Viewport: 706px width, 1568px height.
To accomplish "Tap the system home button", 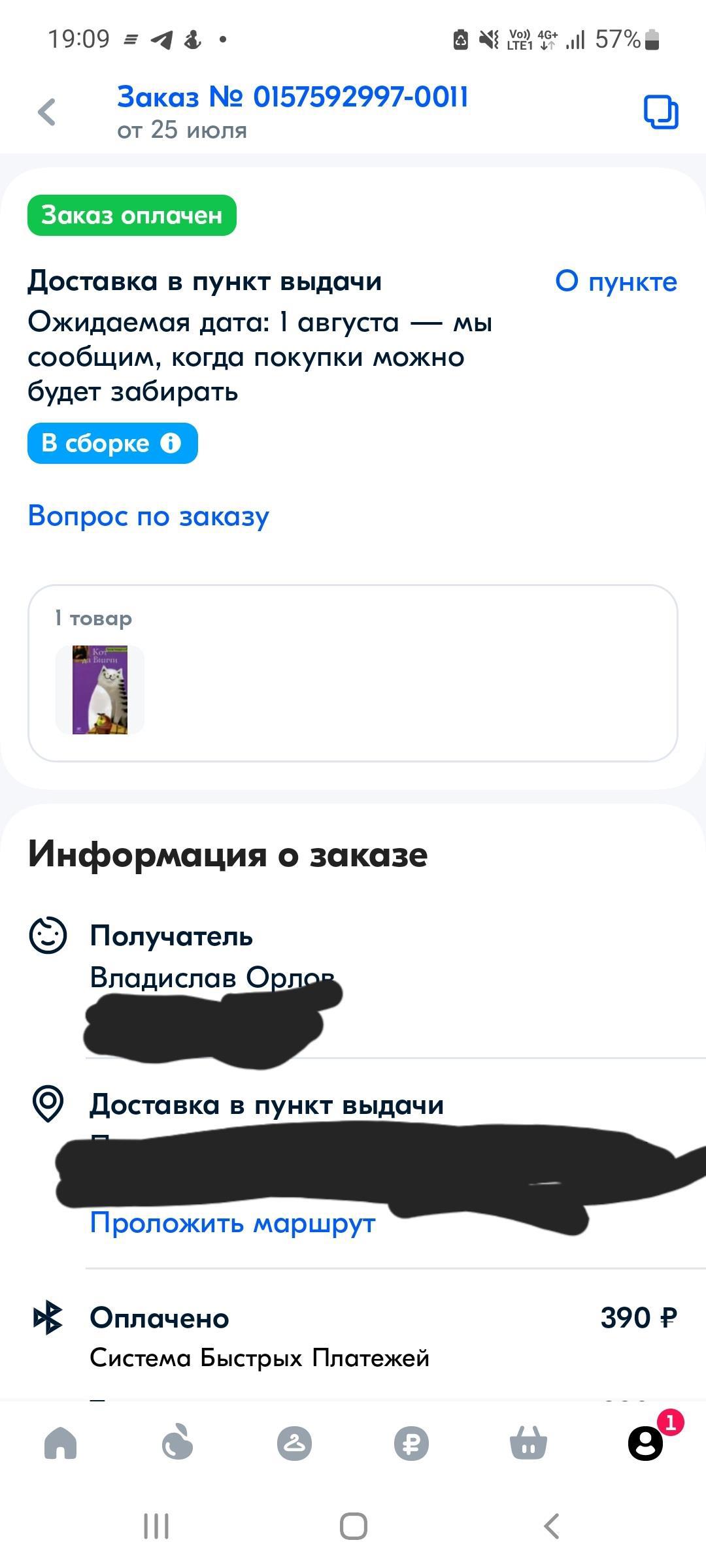I will tap(353, 1527).
